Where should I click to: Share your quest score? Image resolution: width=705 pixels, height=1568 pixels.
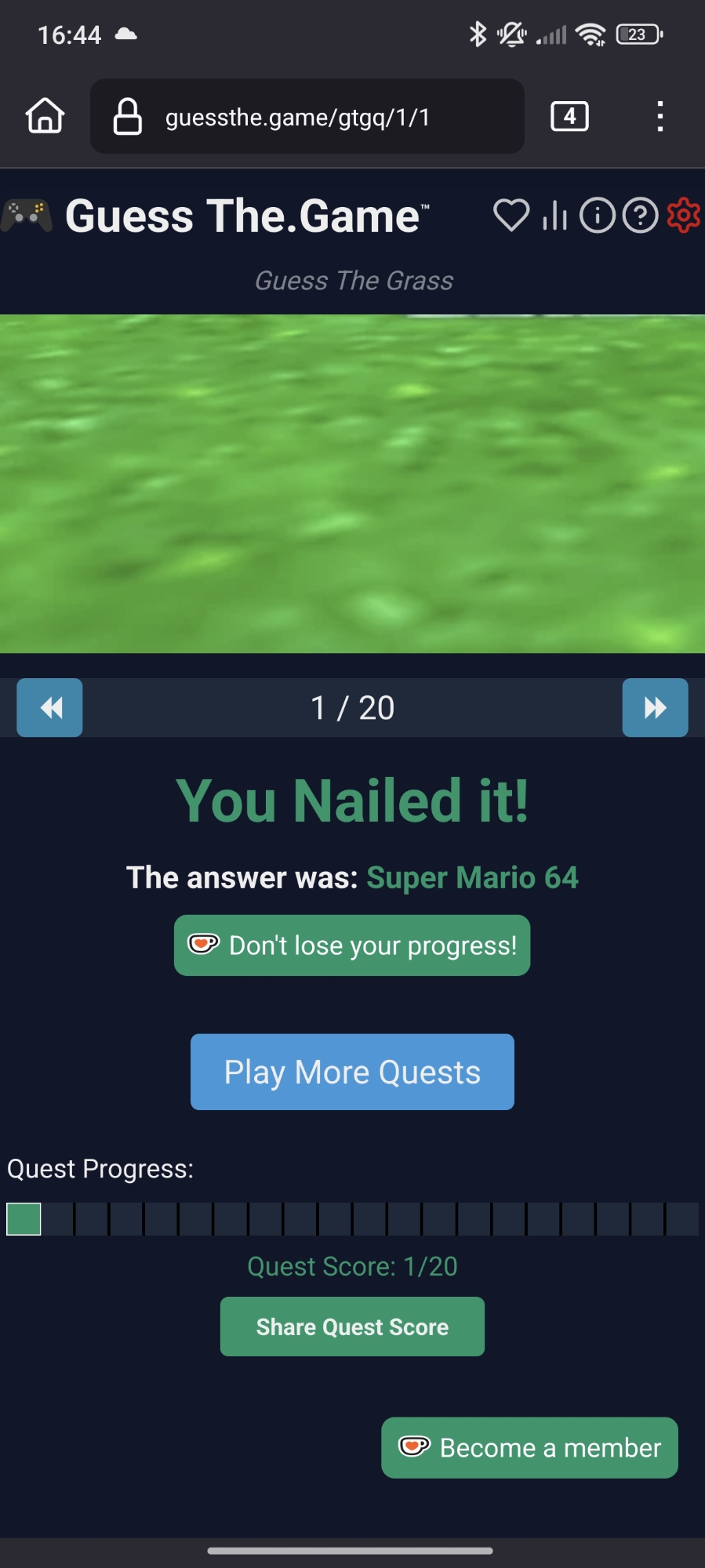[352, 1327]
